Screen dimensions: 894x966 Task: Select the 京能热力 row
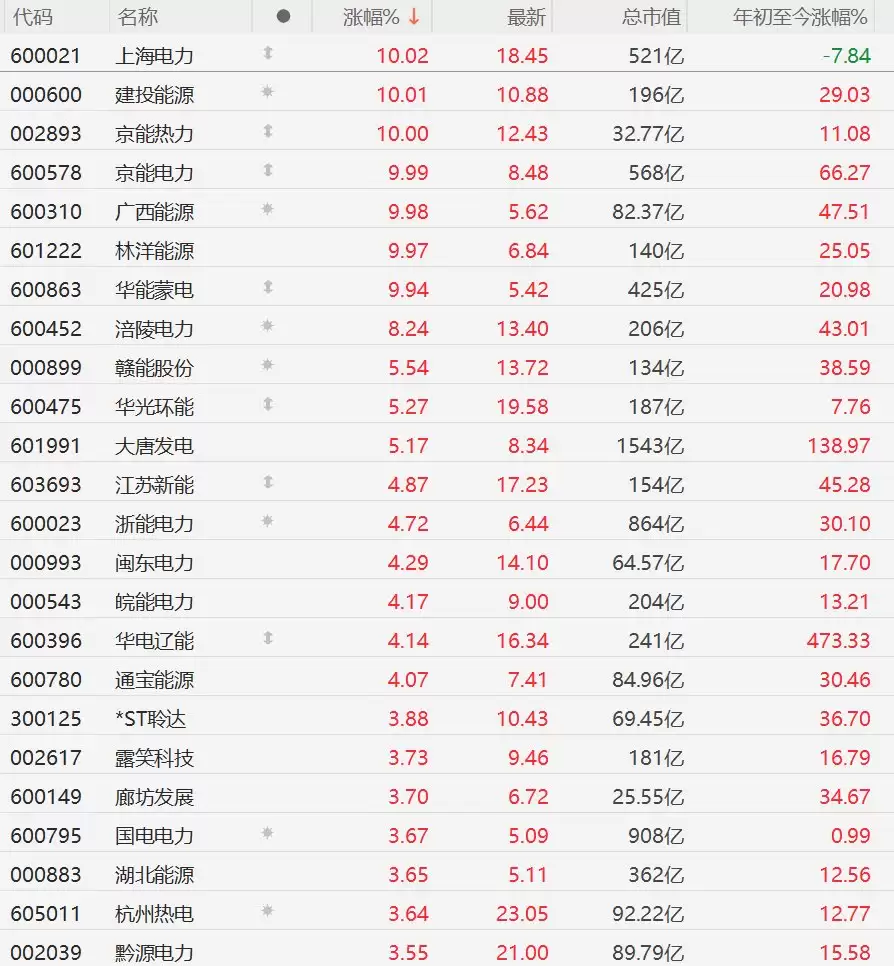coord(447,133)
